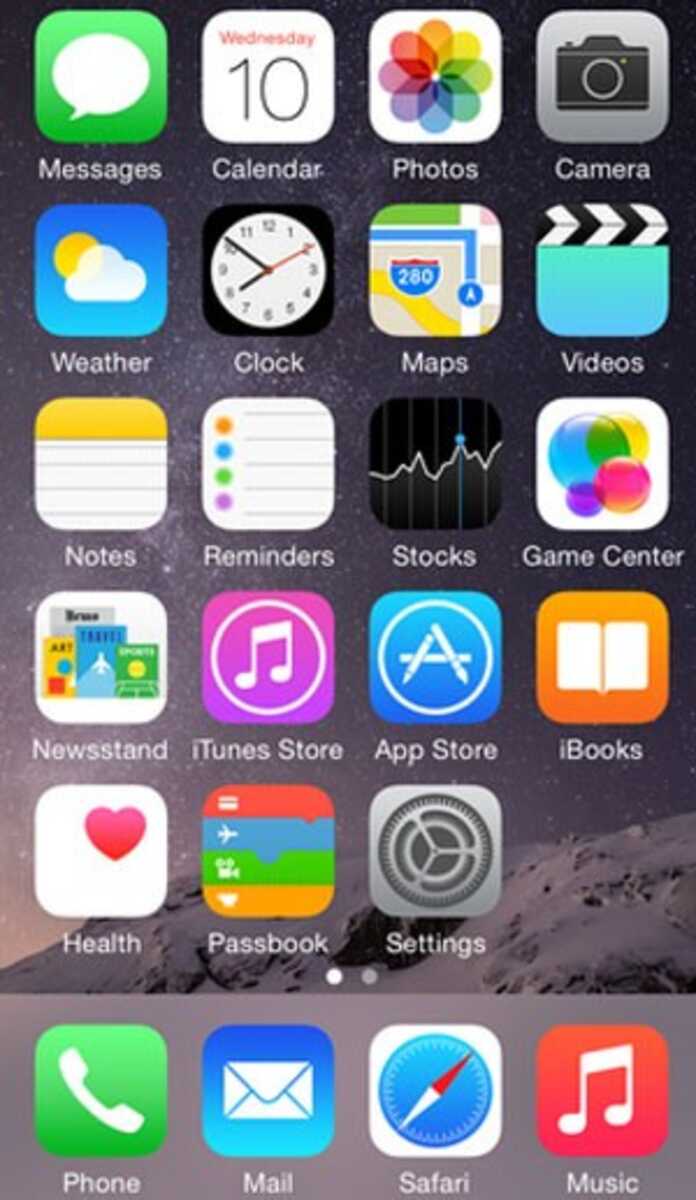
Task: Open the Clock app
Action: [268, 270]
